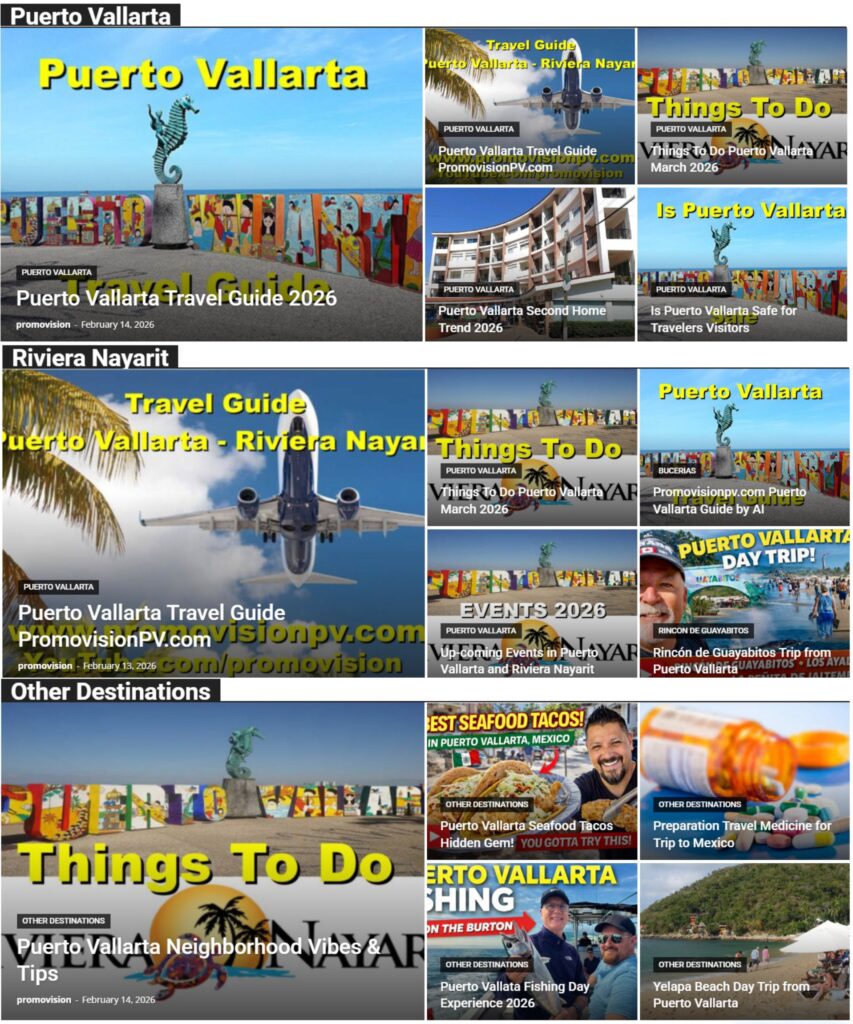Tap the Rincon de Guayabitos category tag
Screen dimensions: 853x1024
[702, 631]
